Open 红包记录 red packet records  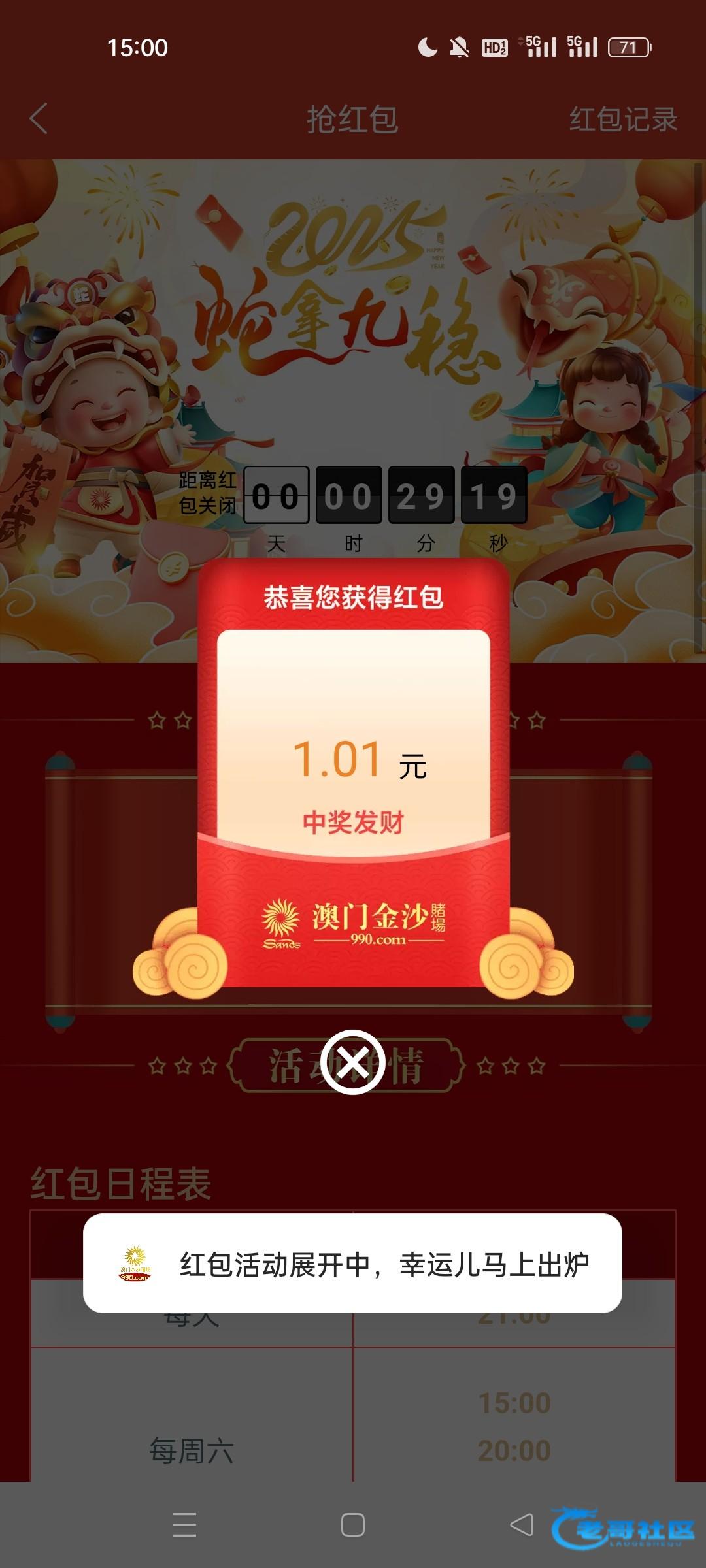pos(622,119)
